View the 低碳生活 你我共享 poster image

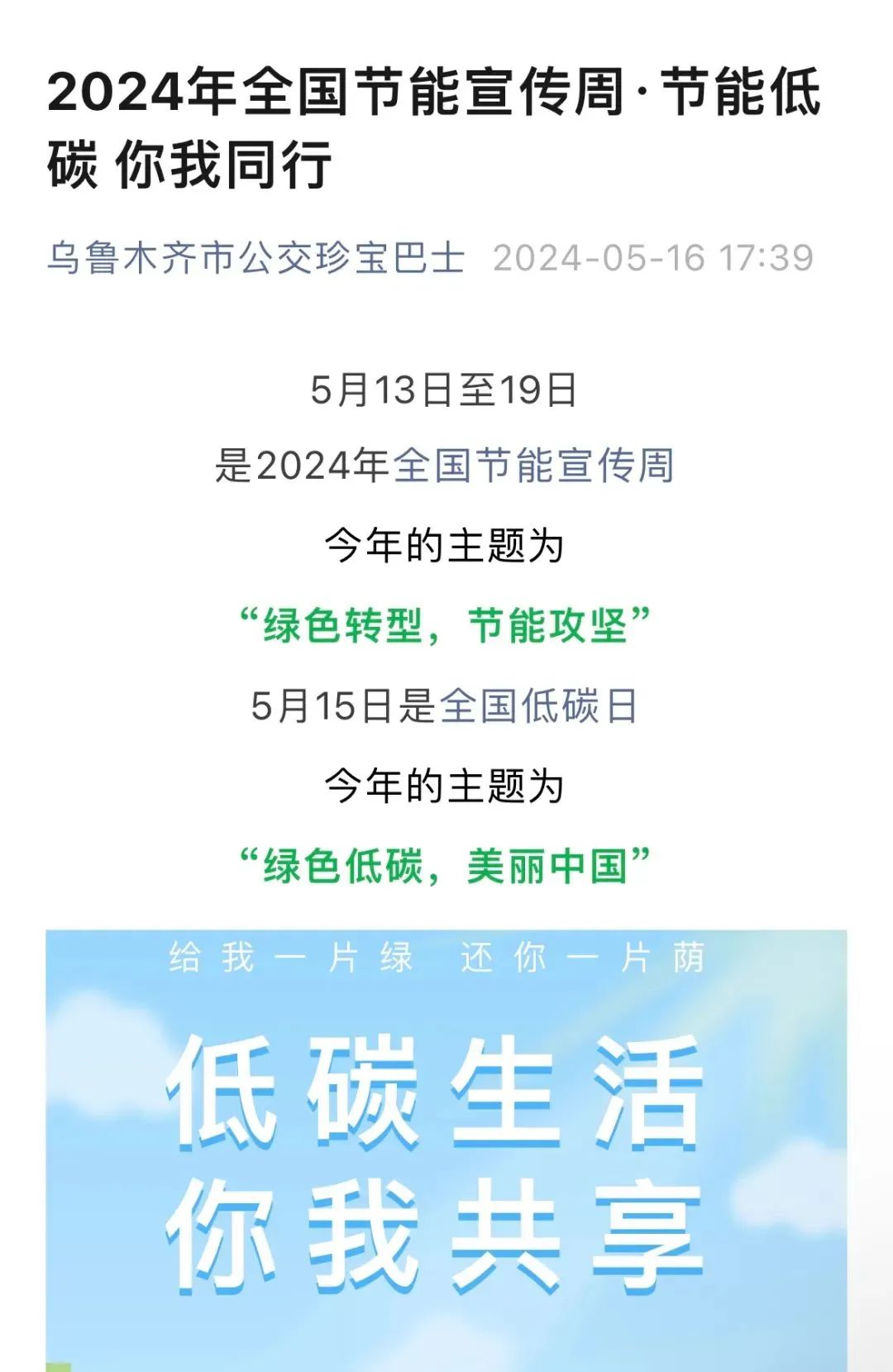pyautogui.click(x=446, y=1158)
